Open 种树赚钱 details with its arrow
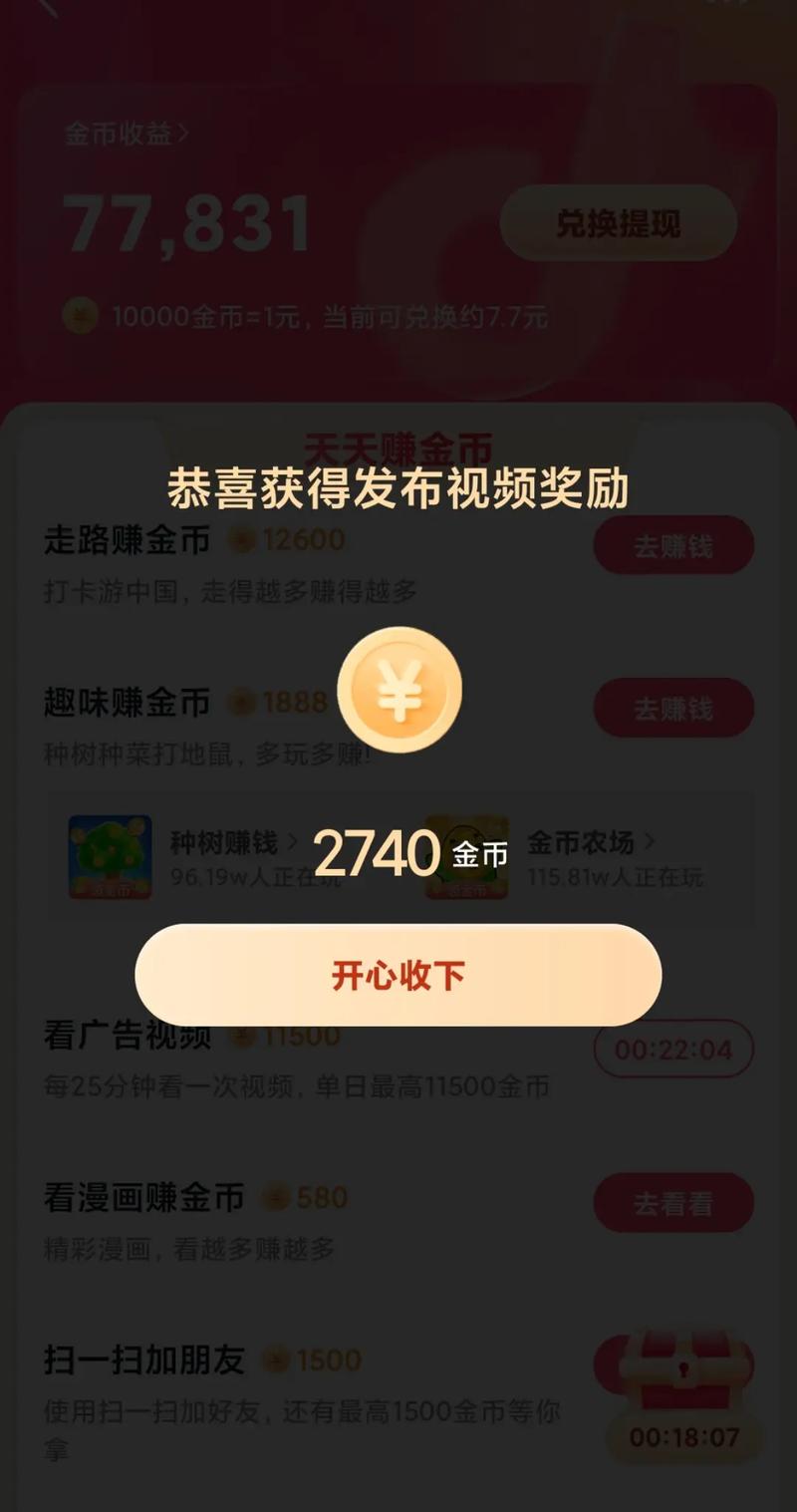 (x=294, y=840)
